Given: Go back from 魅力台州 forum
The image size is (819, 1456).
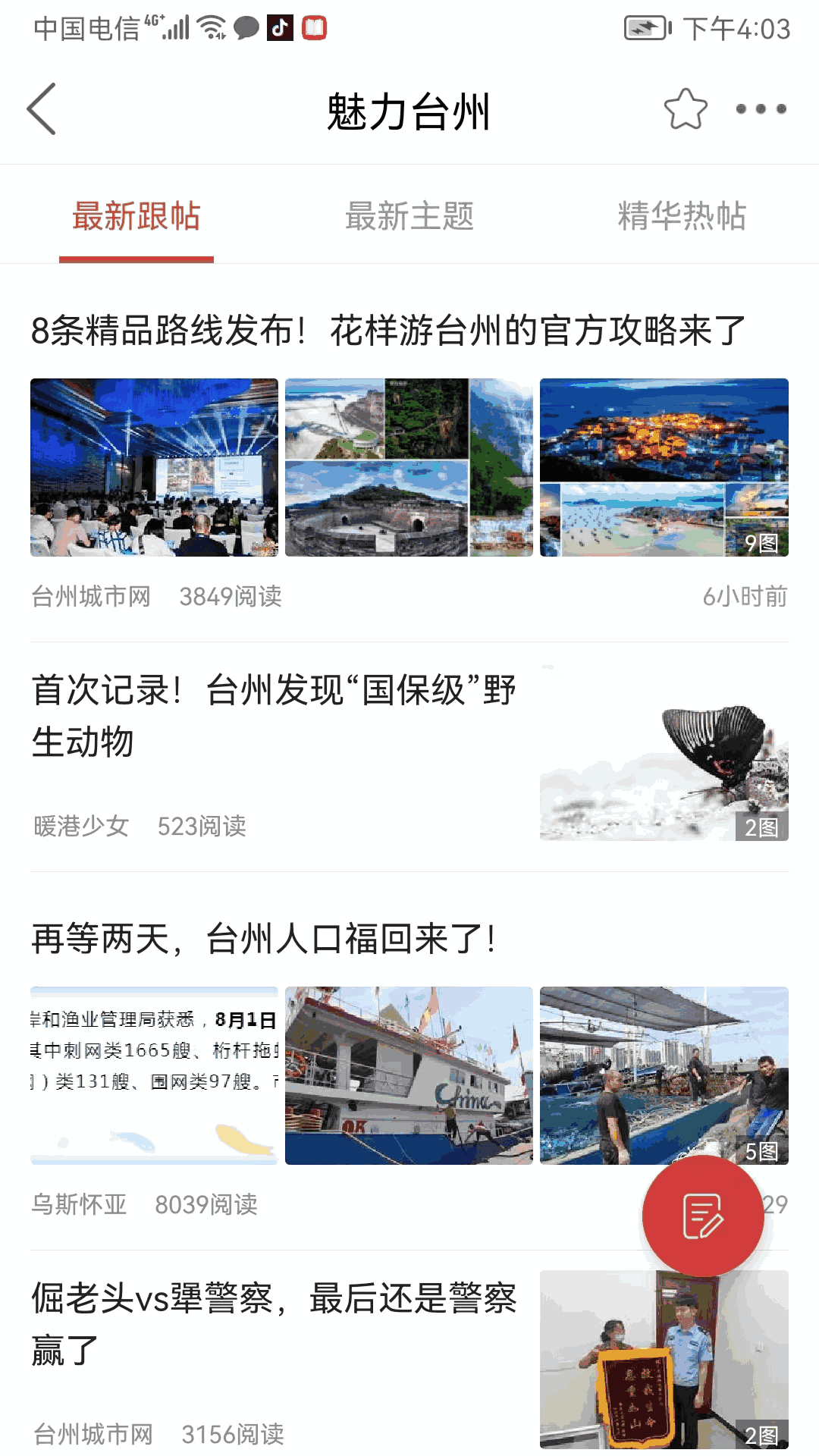Looking at the screenshot, I should coord(42,109).
